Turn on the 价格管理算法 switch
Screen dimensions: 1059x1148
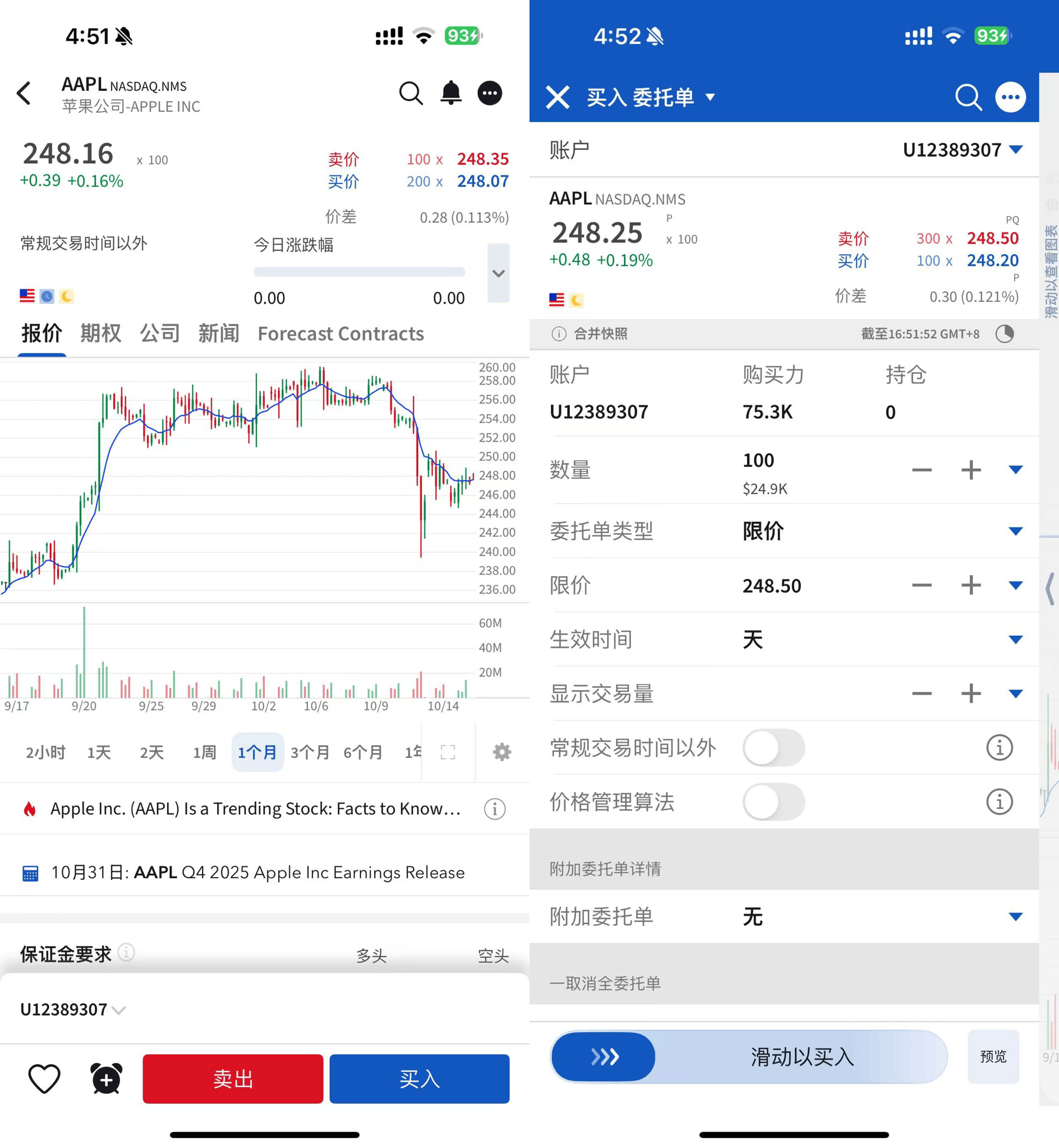coord(773,801)
